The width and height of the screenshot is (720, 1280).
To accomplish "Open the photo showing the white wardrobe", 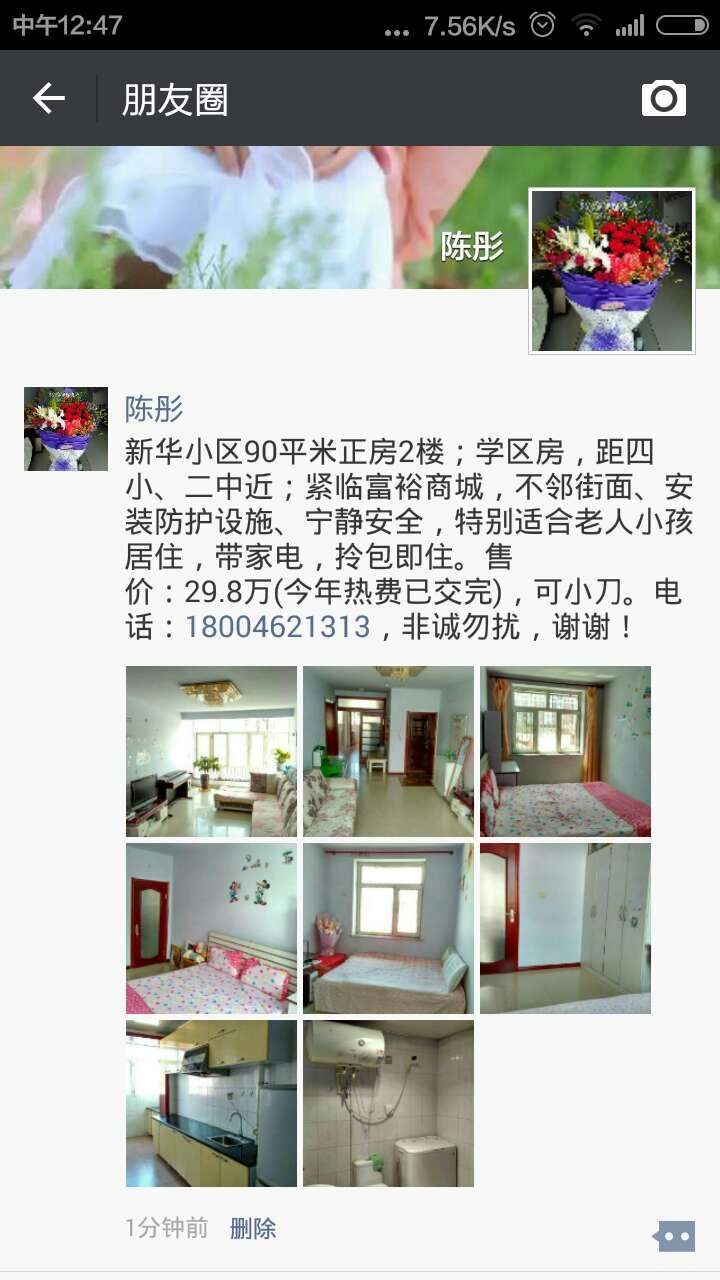I will coord(565,928).
